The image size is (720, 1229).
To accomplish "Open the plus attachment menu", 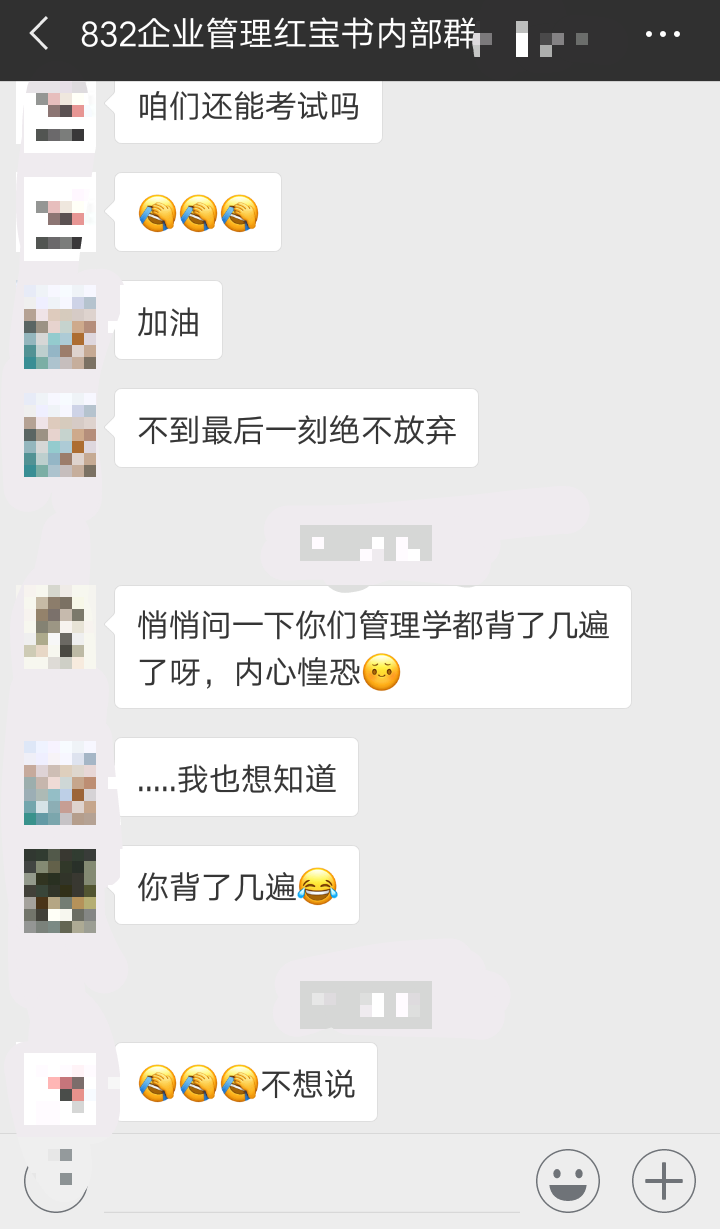I will tap(663, 1181).
